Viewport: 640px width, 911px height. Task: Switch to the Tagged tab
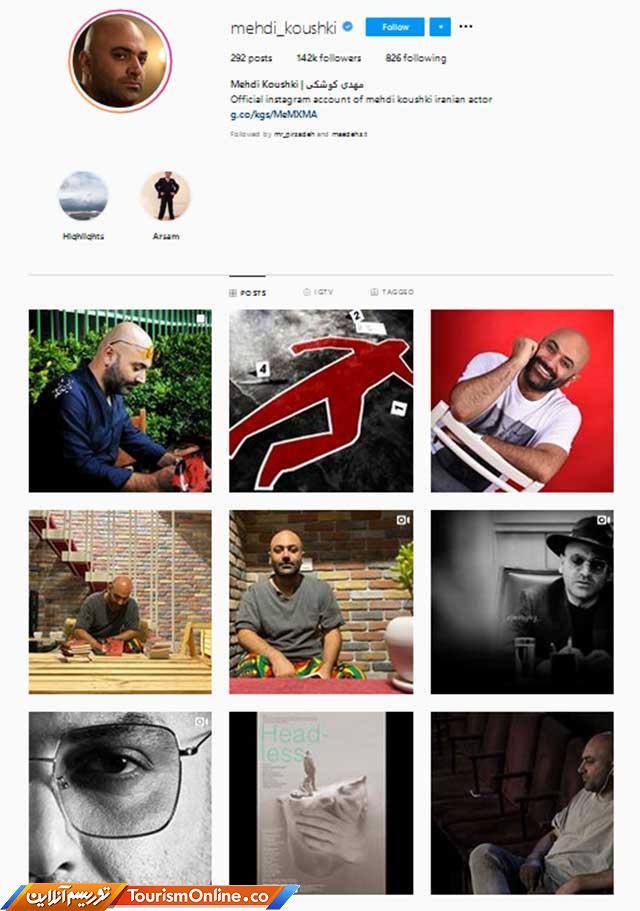pyautogui.click(x=392, y=292)
